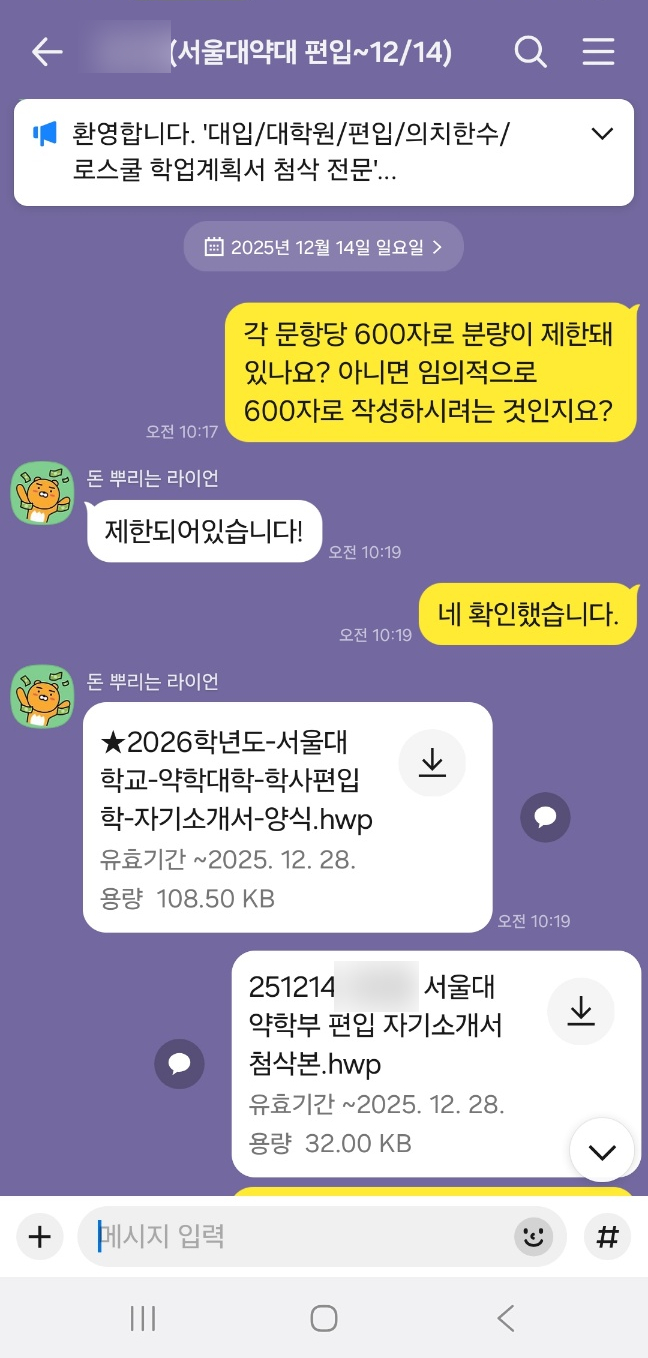The image size is (648, 1358).
Task: Jump to the latest messages
Action: [x=602, y=1151]
